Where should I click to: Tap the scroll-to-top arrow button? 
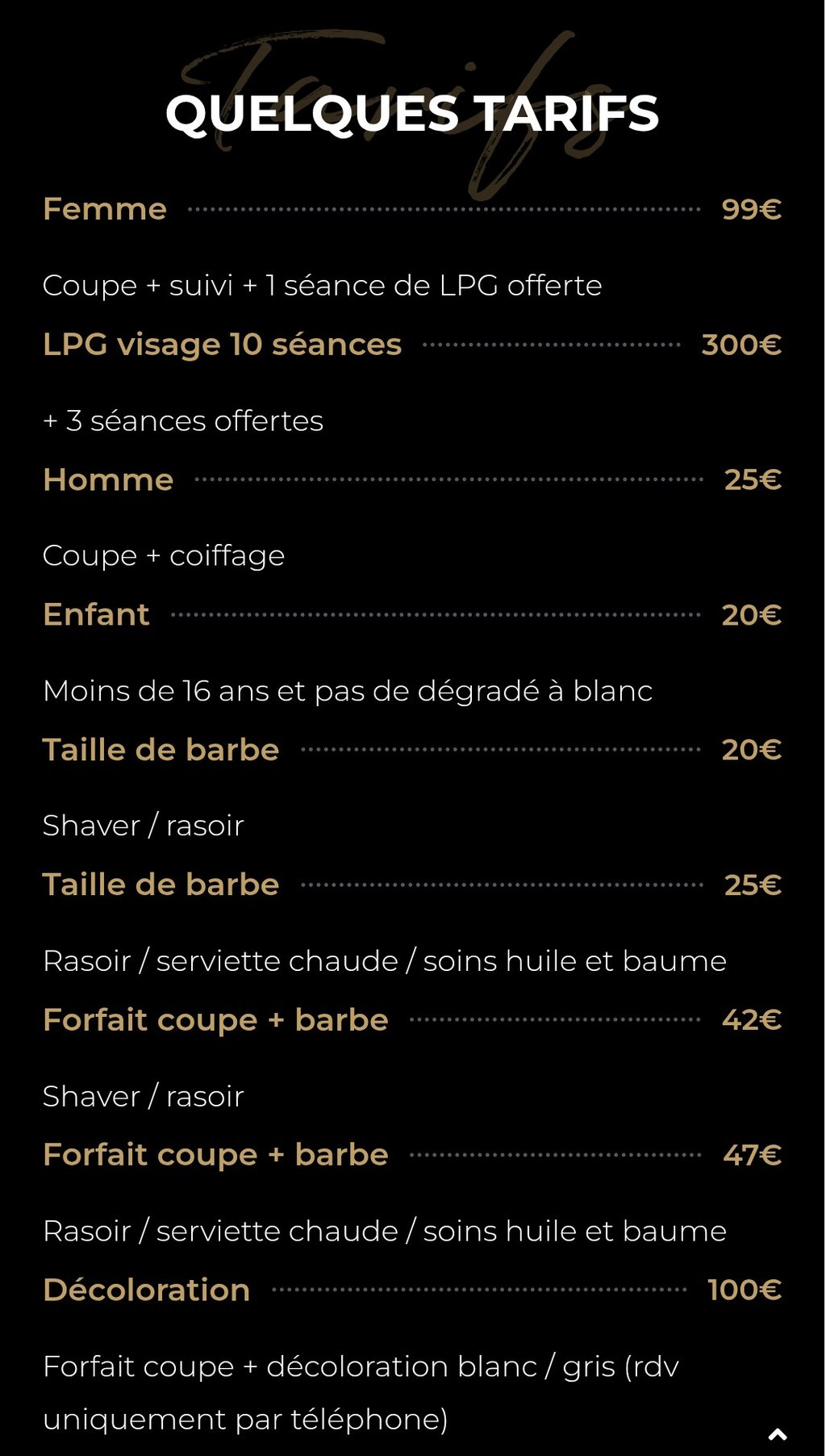778,1433
